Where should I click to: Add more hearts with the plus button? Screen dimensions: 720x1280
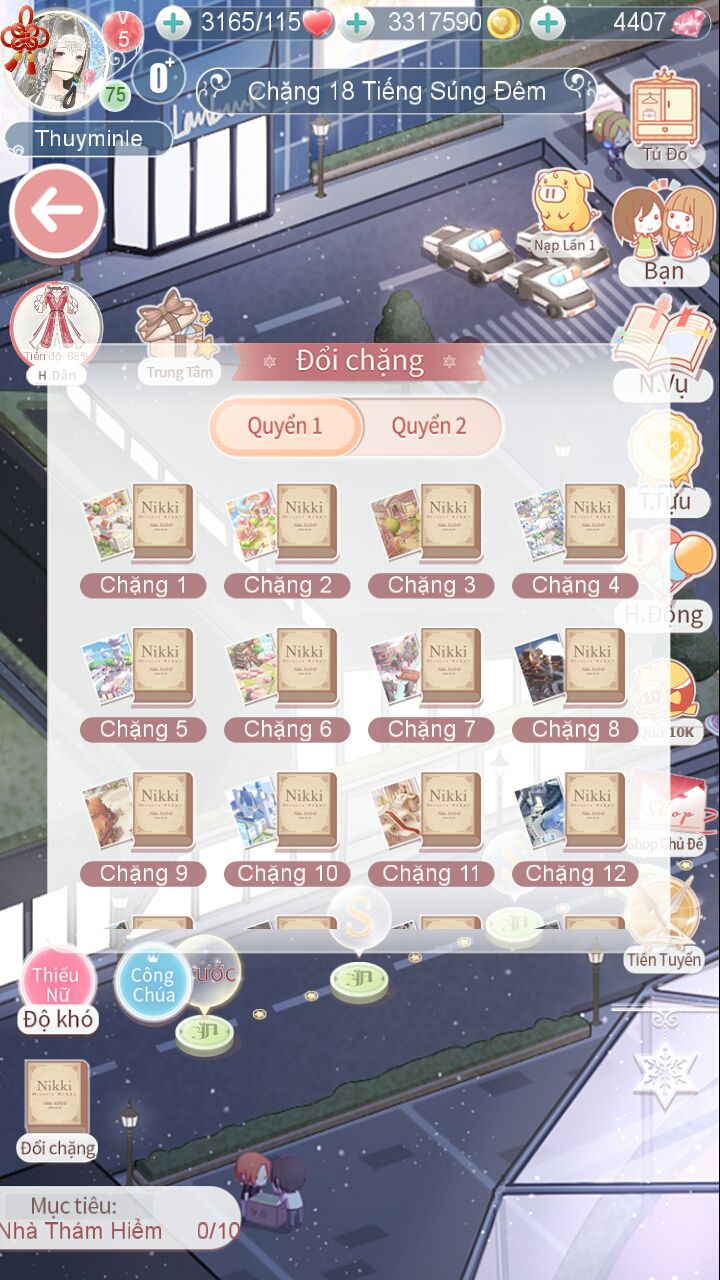[x=174, y=22]
